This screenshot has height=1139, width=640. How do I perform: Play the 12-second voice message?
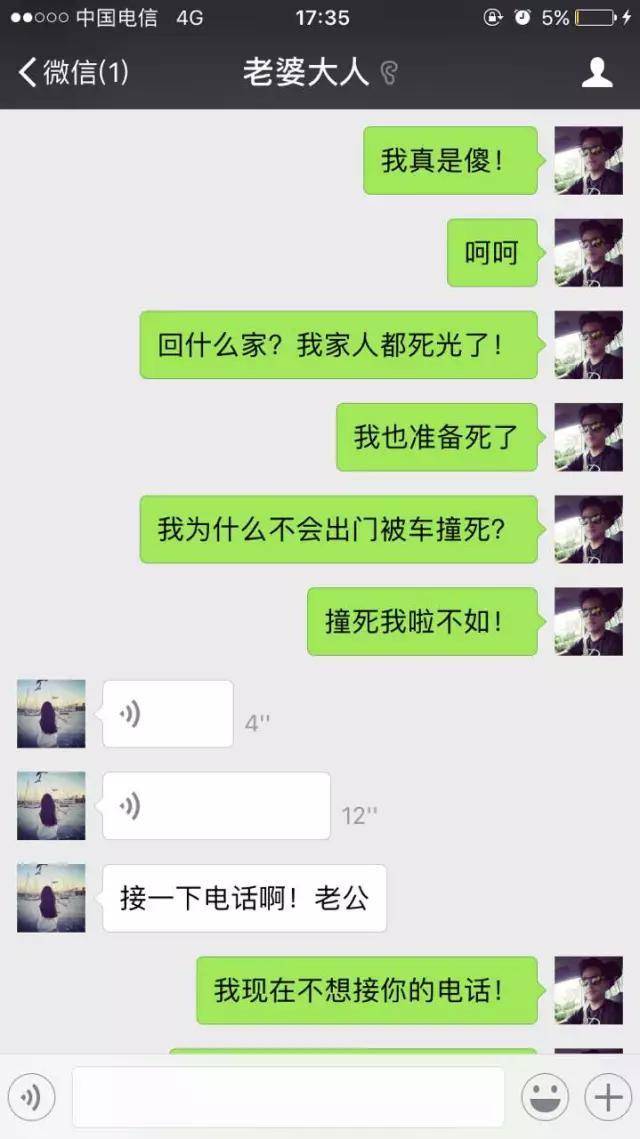click(x=215, y=806)
